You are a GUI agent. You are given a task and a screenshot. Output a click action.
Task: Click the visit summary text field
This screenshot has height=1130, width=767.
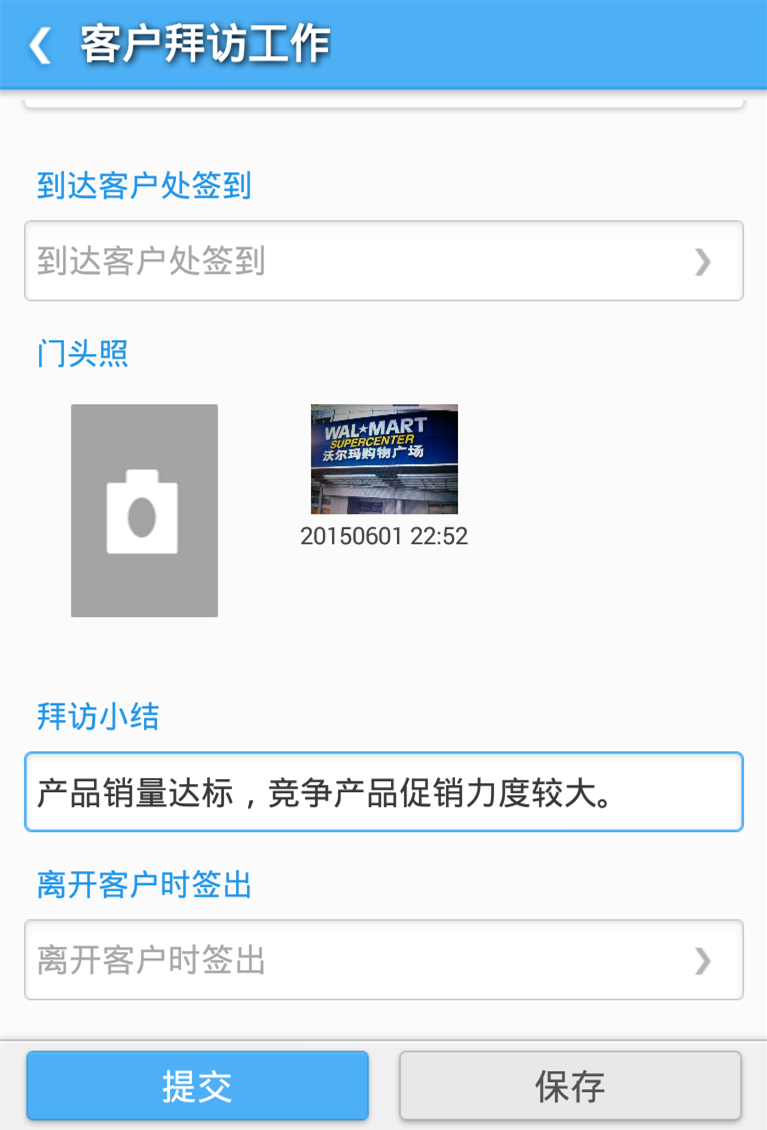point(383,791)
